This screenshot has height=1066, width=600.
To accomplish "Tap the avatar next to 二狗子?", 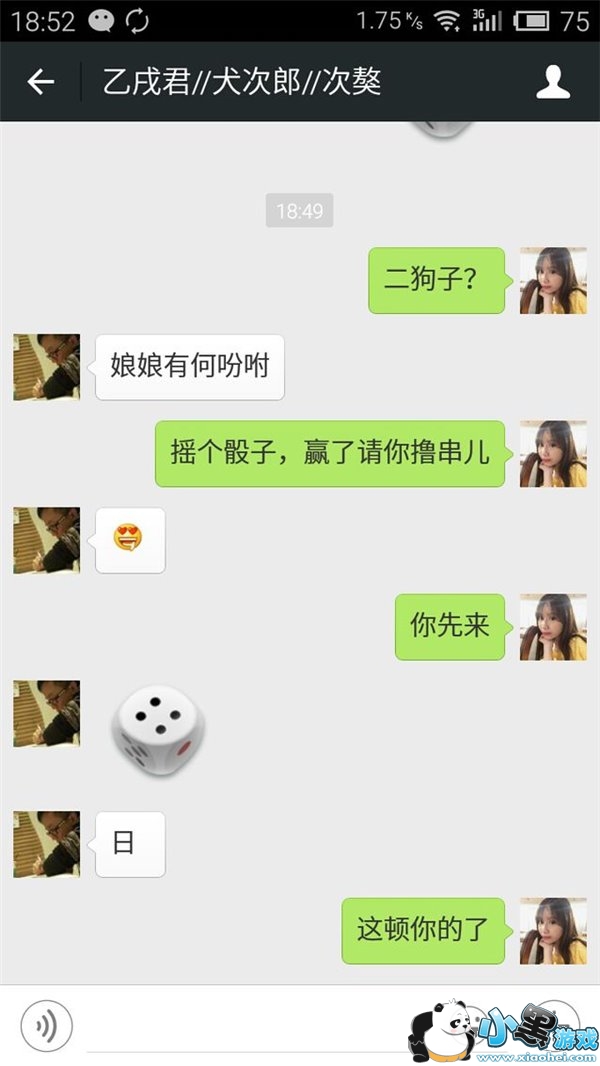I will [553, 280].
